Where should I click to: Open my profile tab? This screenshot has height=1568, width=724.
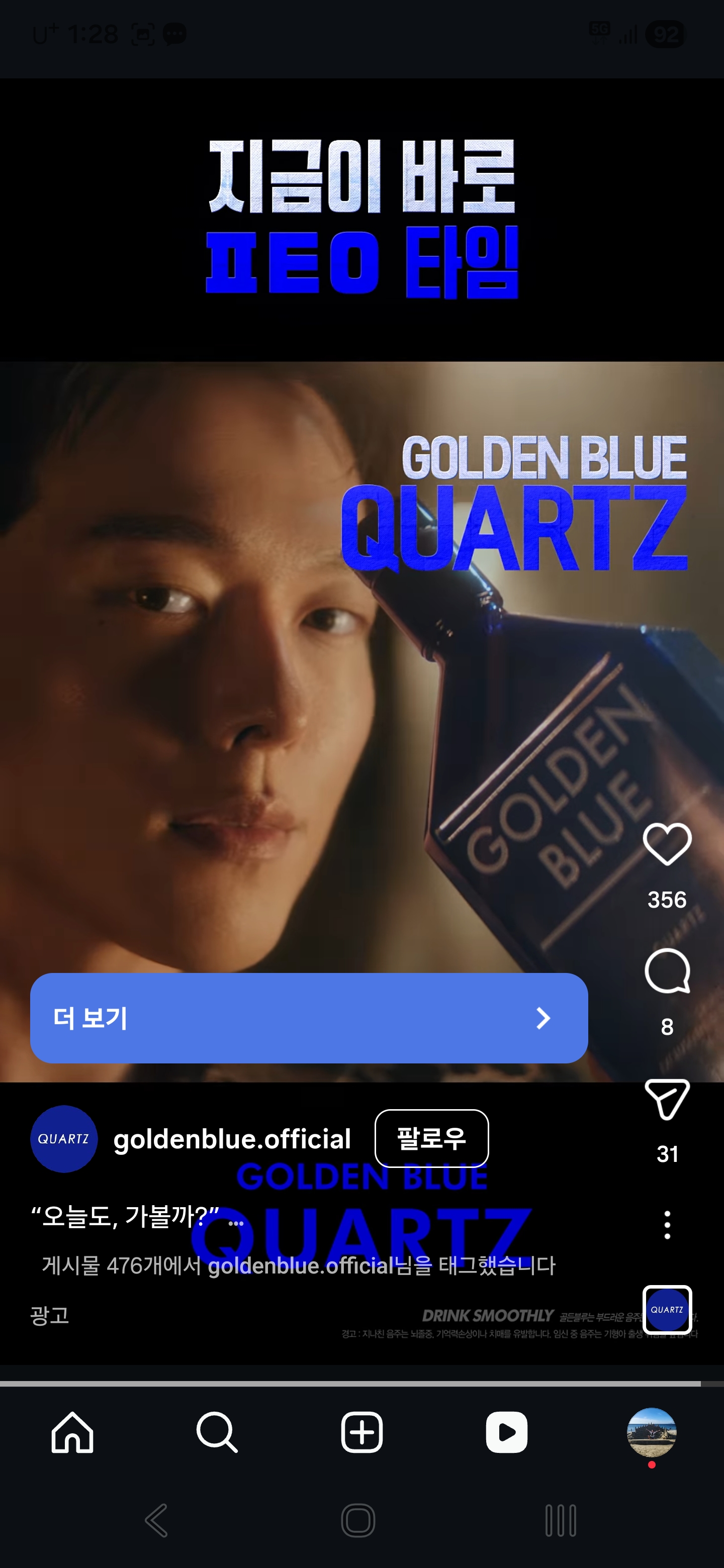(x=652, y=1432)
